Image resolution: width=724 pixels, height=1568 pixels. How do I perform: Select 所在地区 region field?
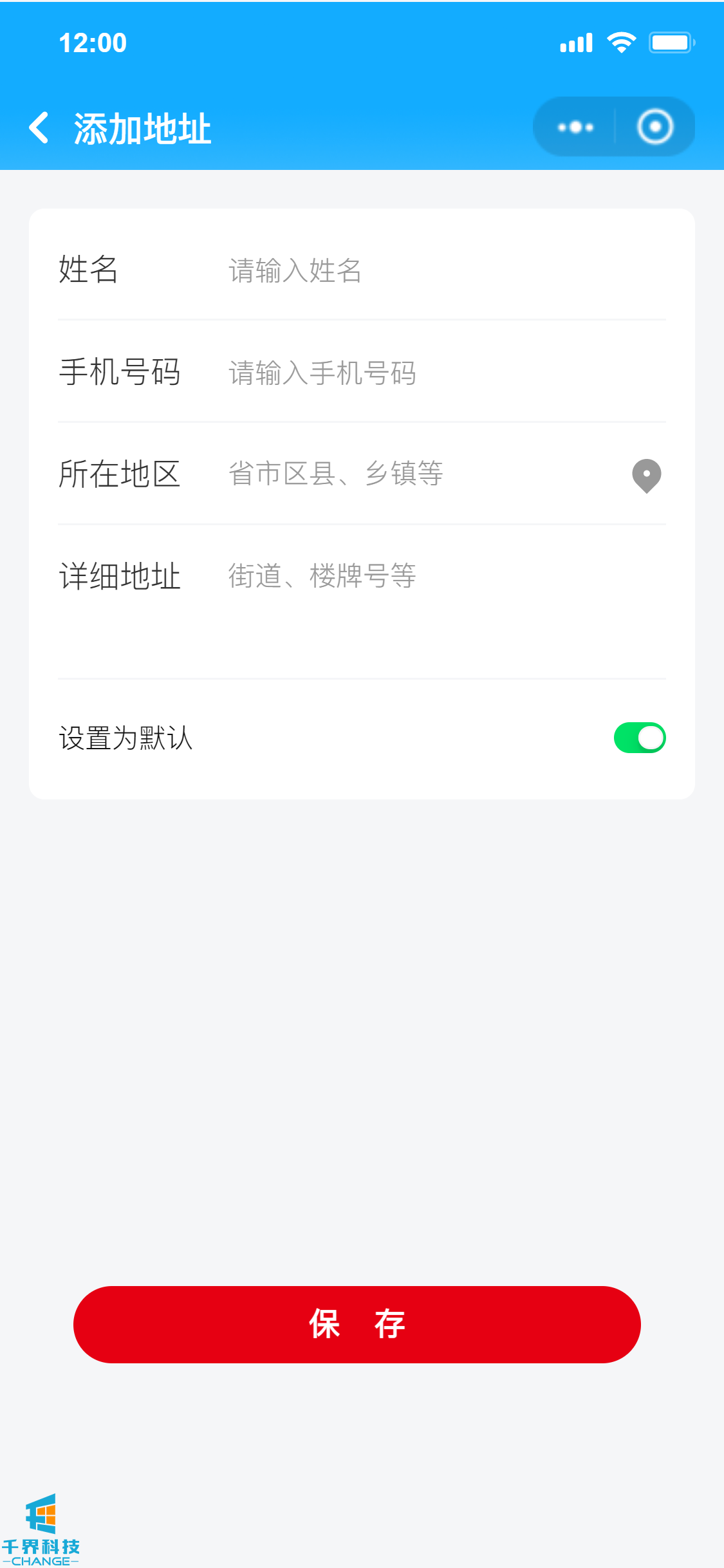pyautogui.click(x=418, y=474)
